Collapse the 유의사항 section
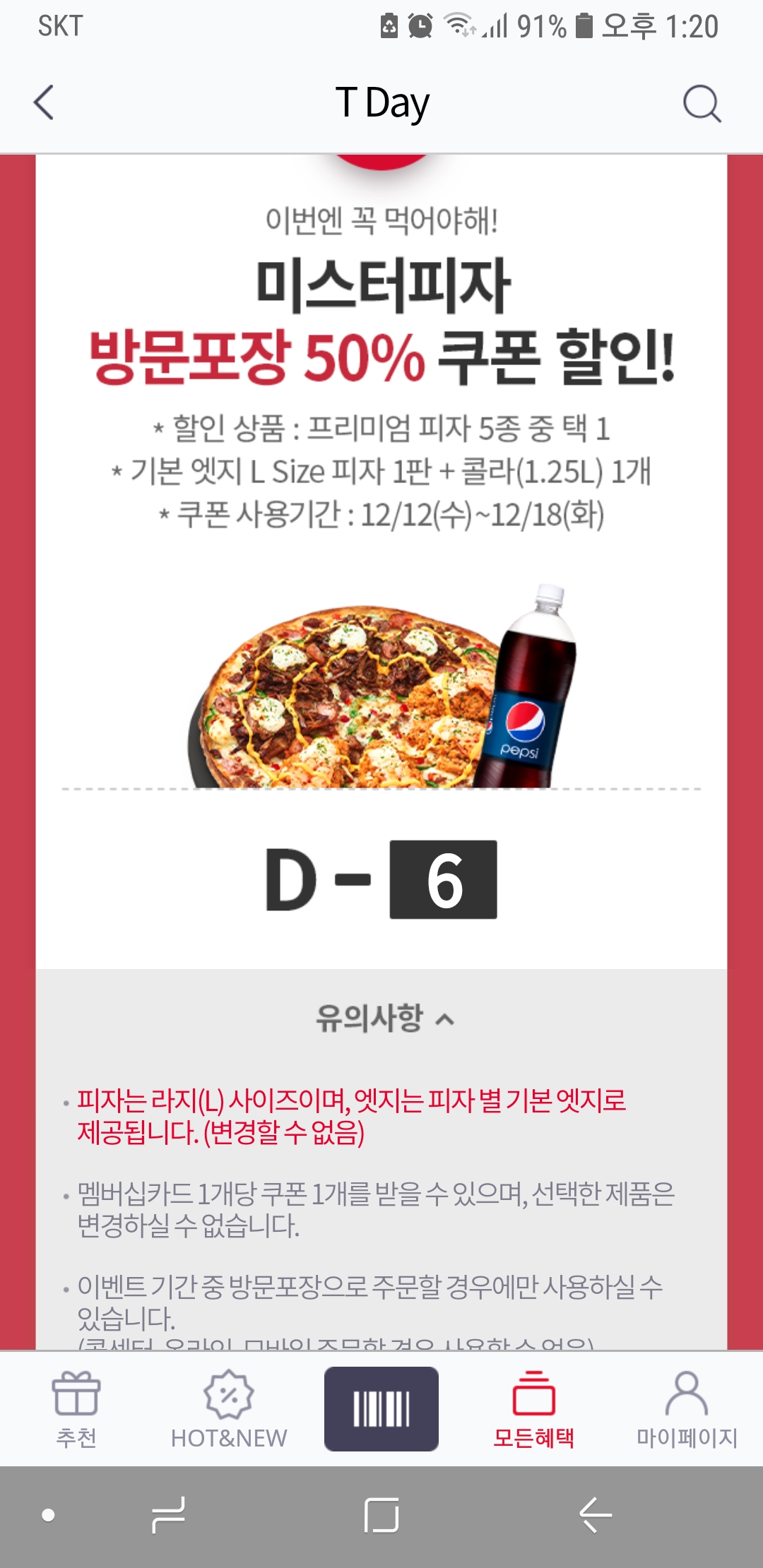The width and height of the screenshot is (763, 1568). (384, 1018)
